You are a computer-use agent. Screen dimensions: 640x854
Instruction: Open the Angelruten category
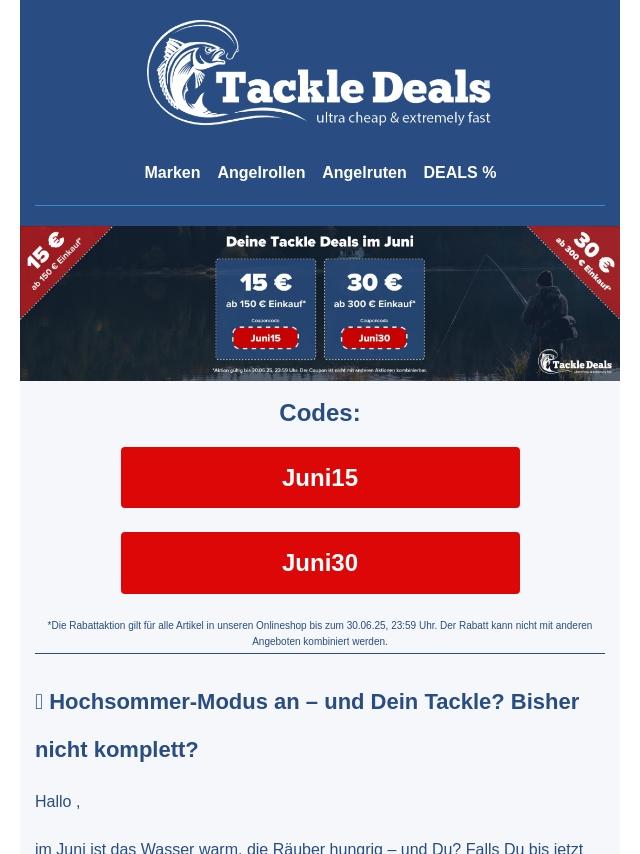364,172
